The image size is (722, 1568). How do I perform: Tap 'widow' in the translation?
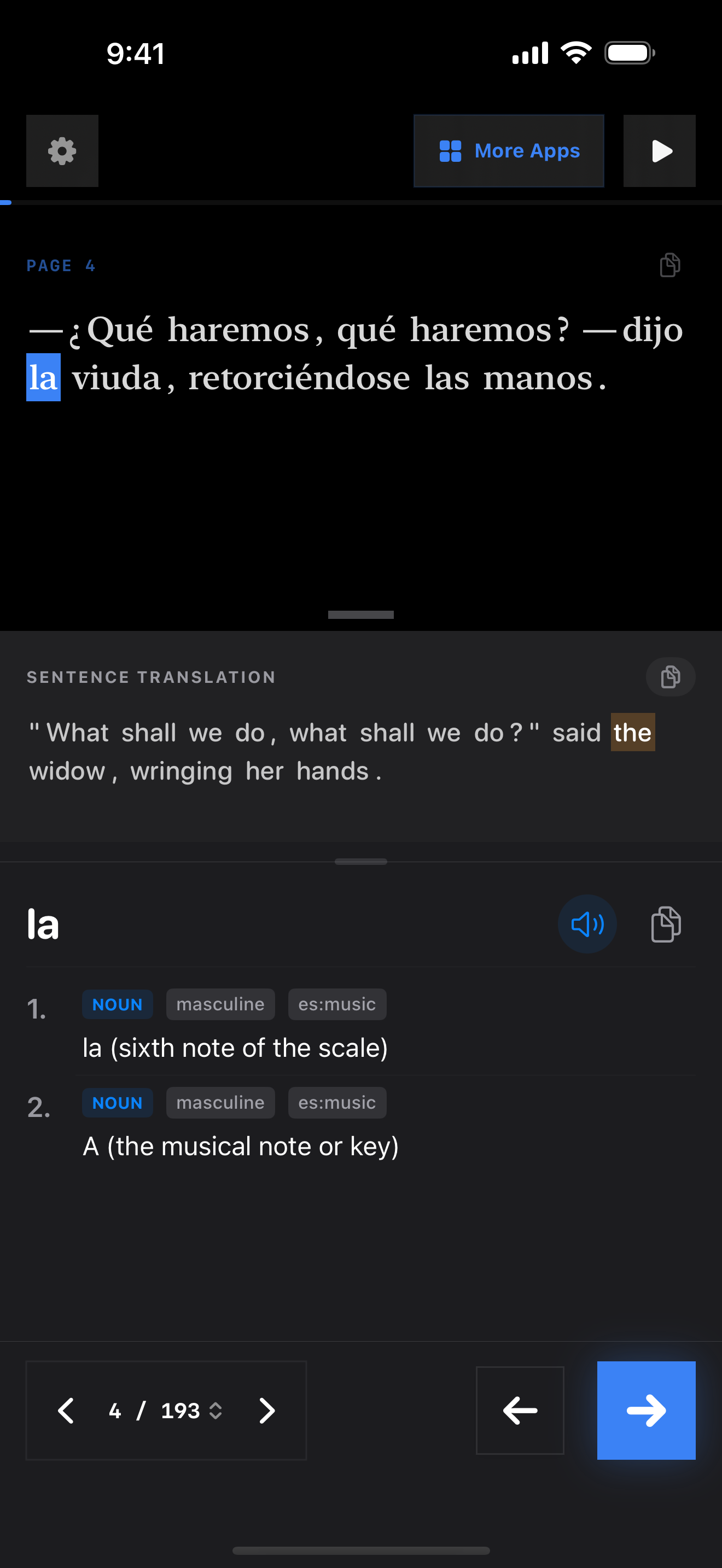(67, 771)
